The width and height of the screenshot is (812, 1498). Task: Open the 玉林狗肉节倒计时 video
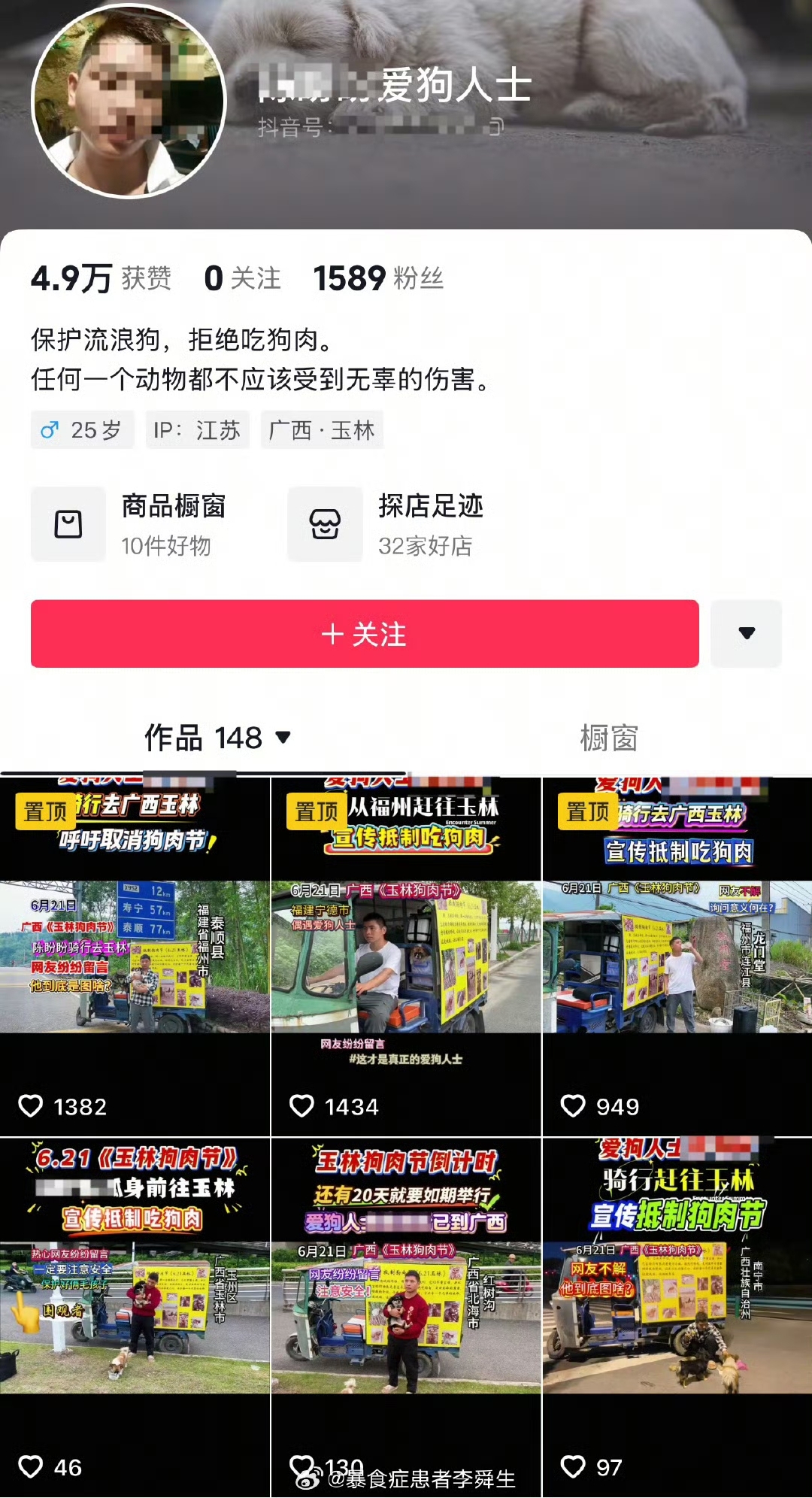pyautogui.click(x=406, y=1318)
